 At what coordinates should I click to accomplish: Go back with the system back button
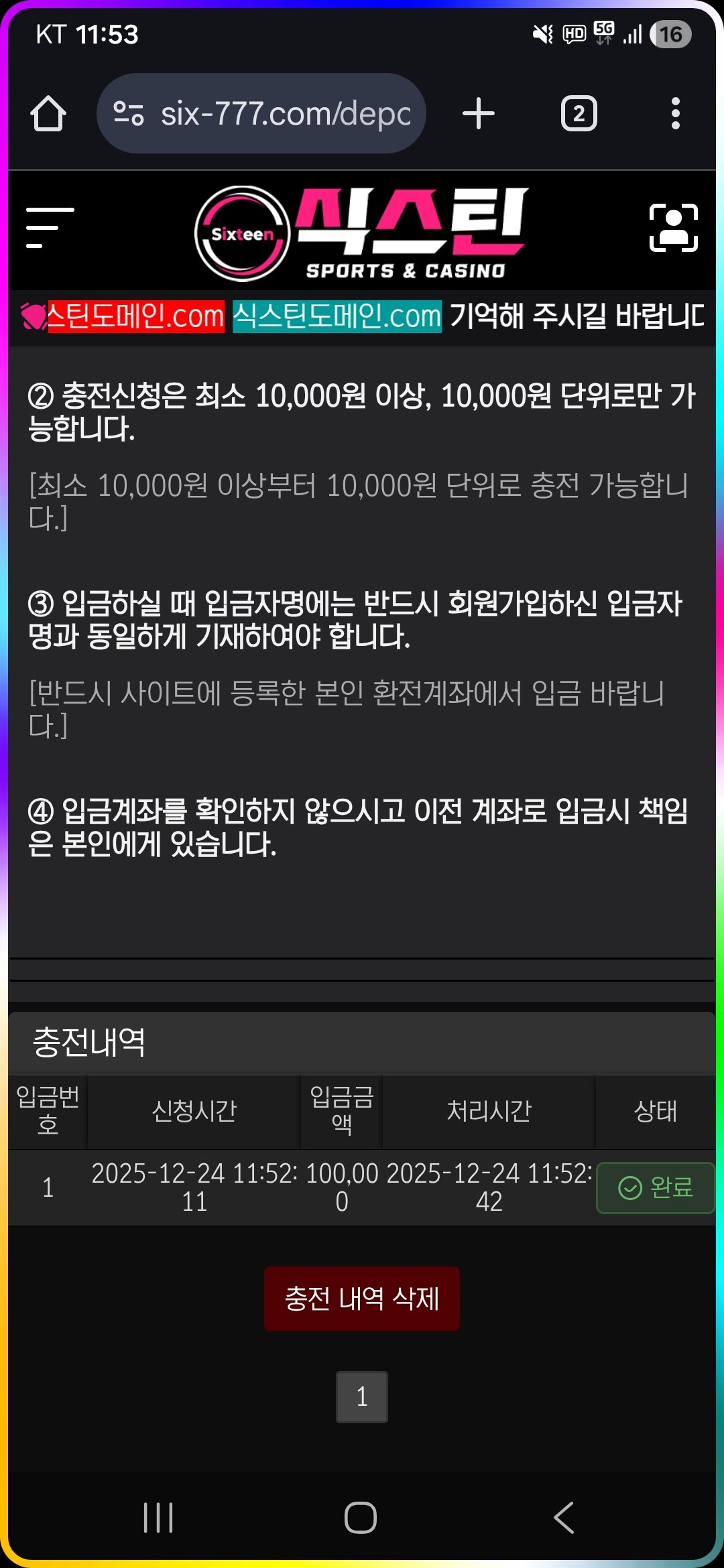point(564,1517)
